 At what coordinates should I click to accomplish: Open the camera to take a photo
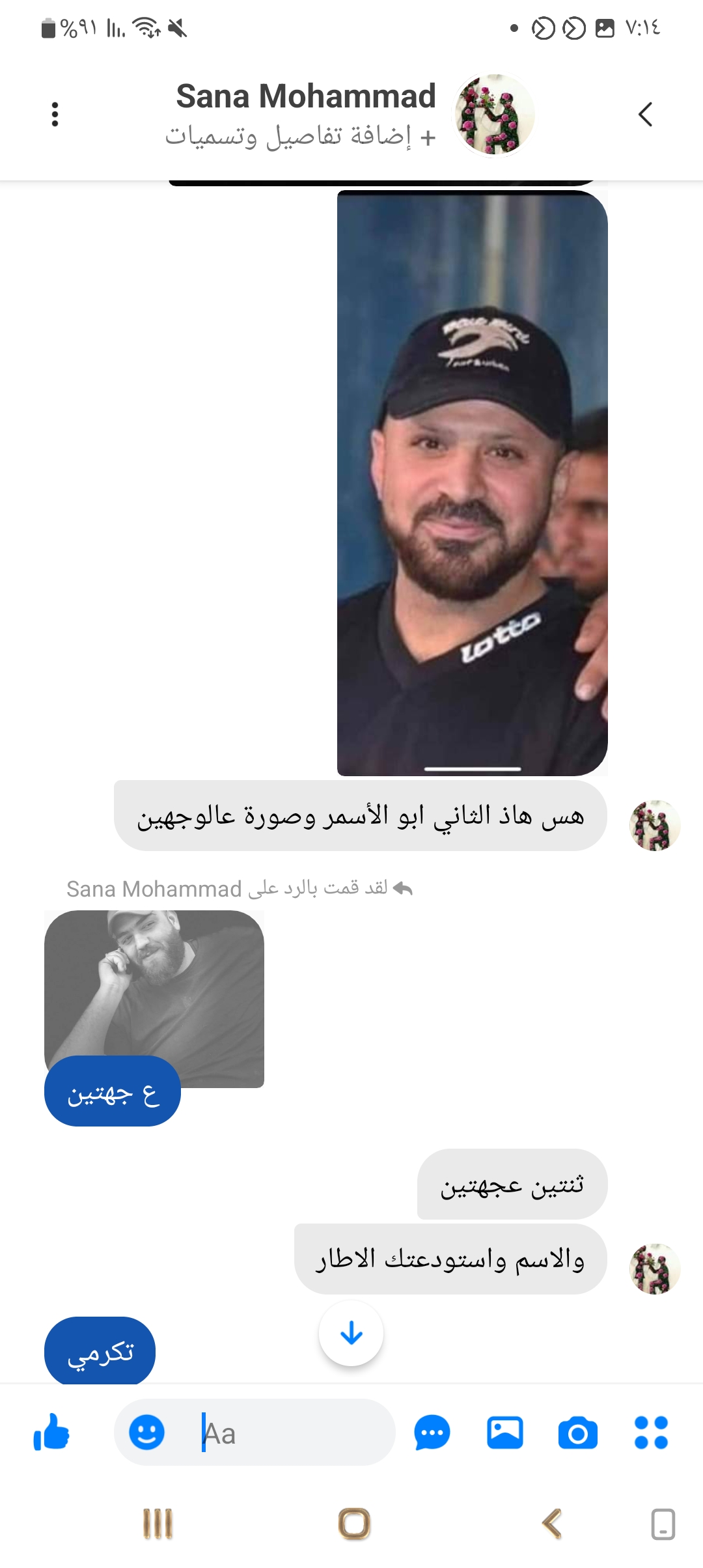(577, 1433)
